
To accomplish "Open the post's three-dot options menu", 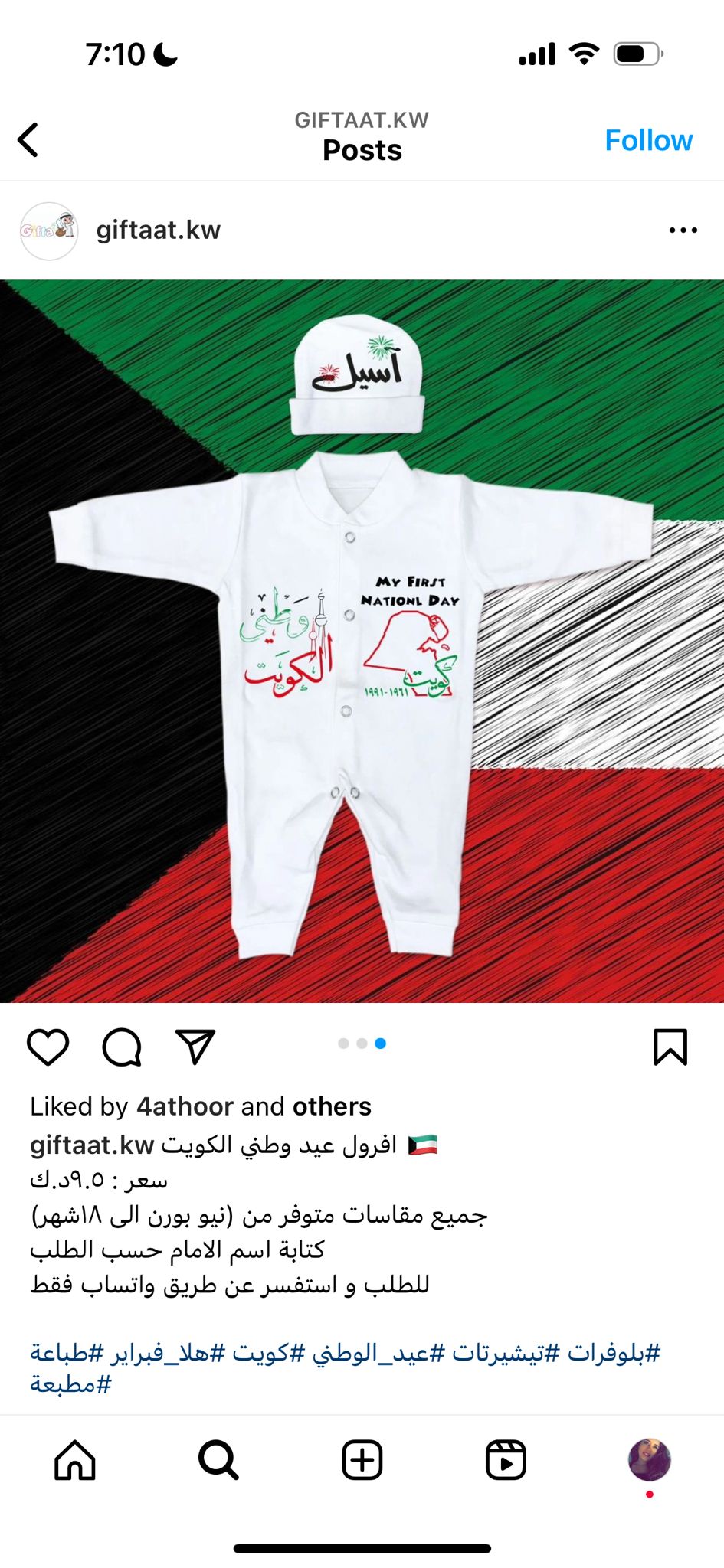I will pos(683,230).
